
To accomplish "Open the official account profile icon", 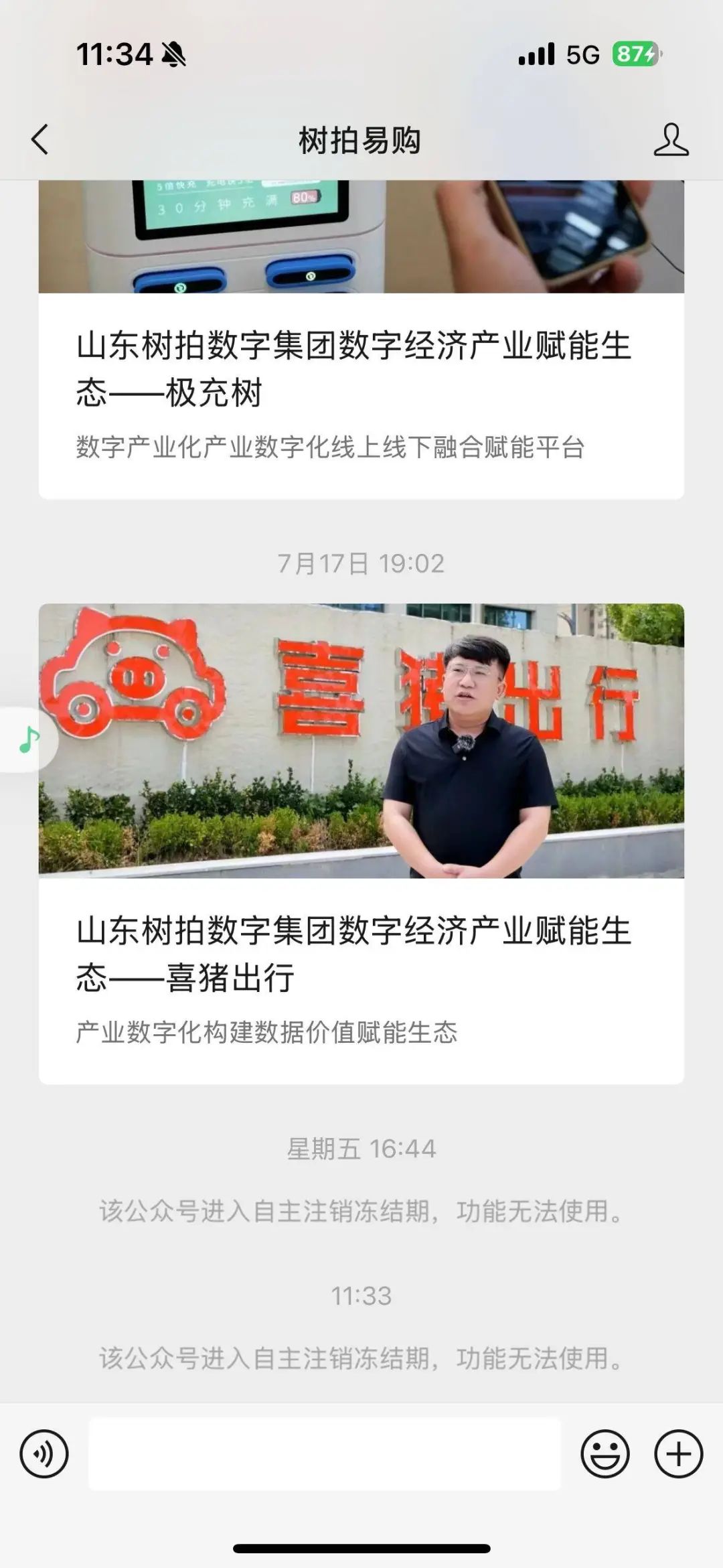I will tap(671, 140).
